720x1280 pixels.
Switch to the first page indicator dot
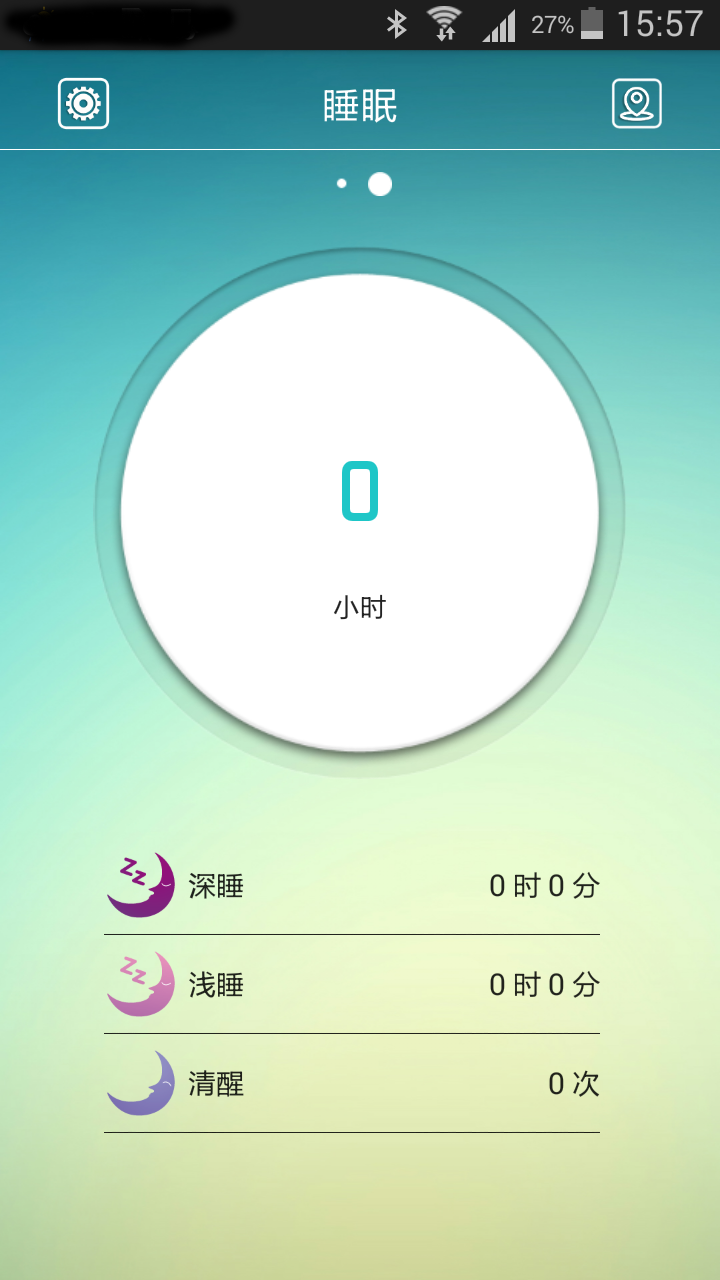click(342, 184)
